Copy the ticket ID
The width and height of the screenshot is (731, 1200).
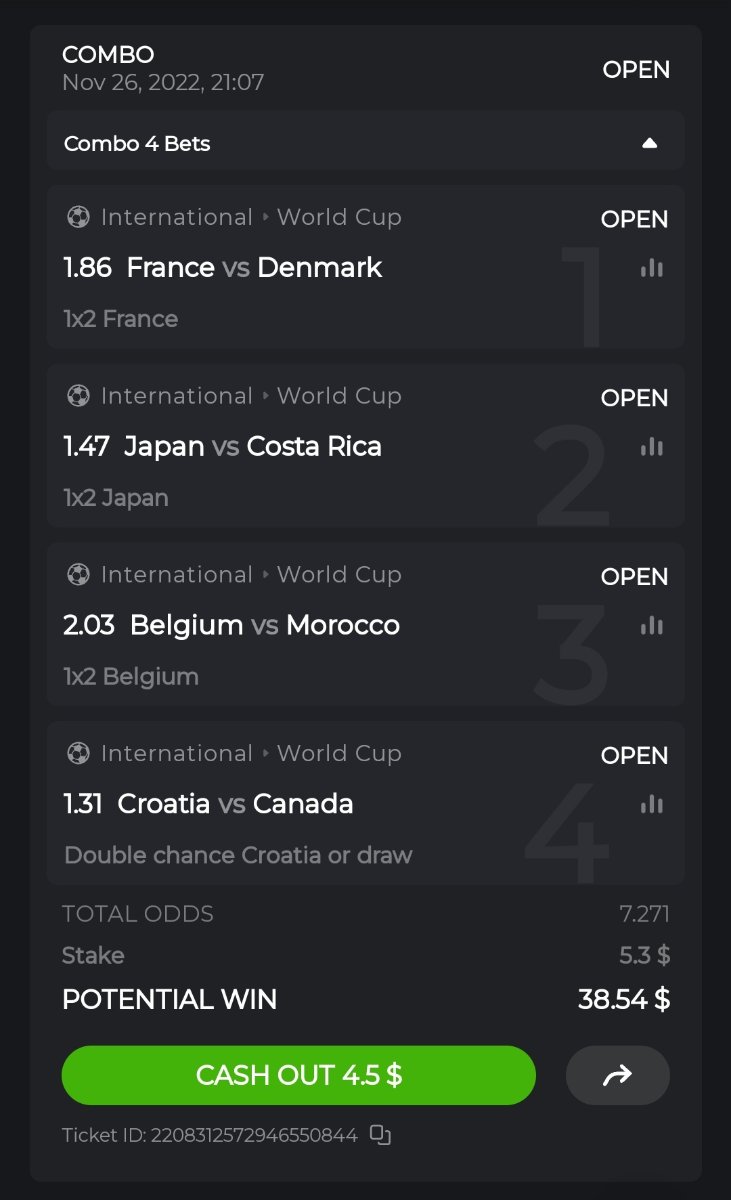point(380,1135)
